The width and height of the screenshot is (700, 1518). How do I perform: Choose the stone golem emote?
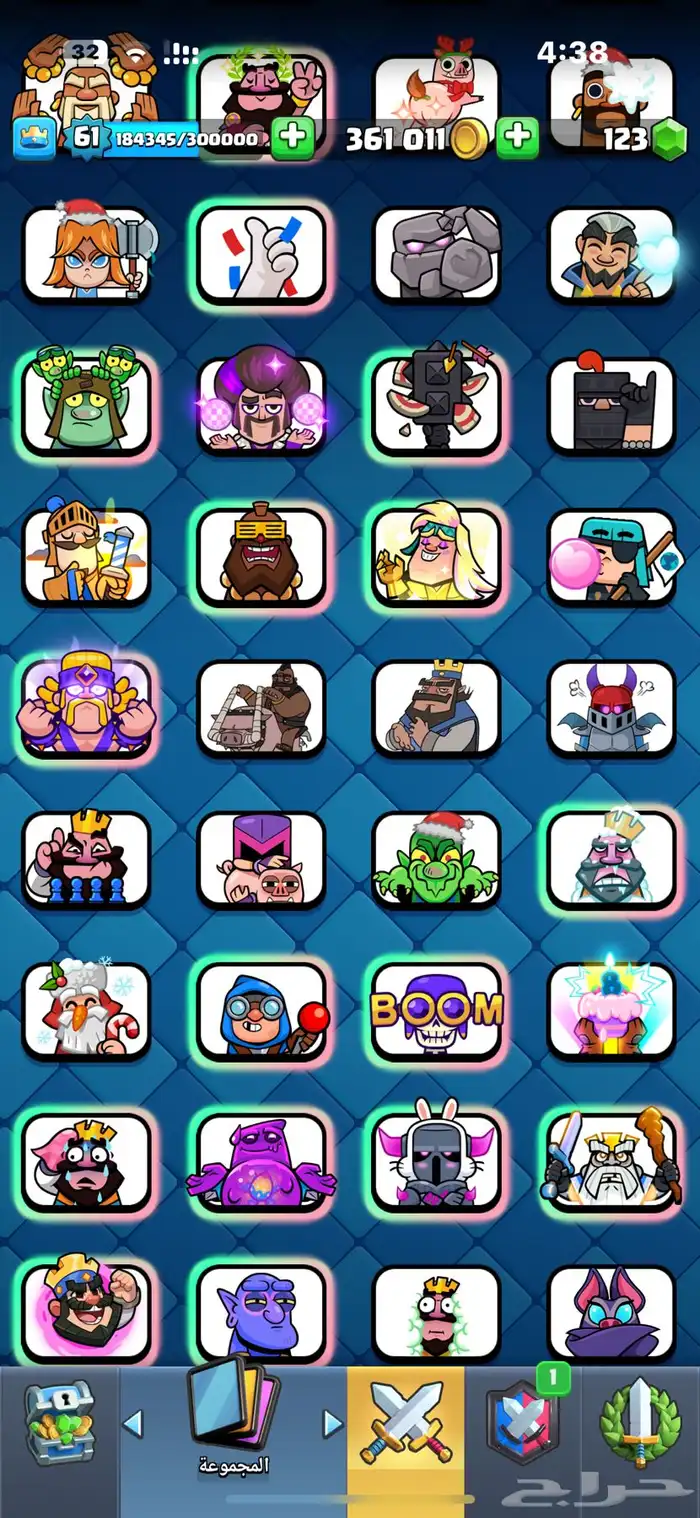(x=437, y=254)
